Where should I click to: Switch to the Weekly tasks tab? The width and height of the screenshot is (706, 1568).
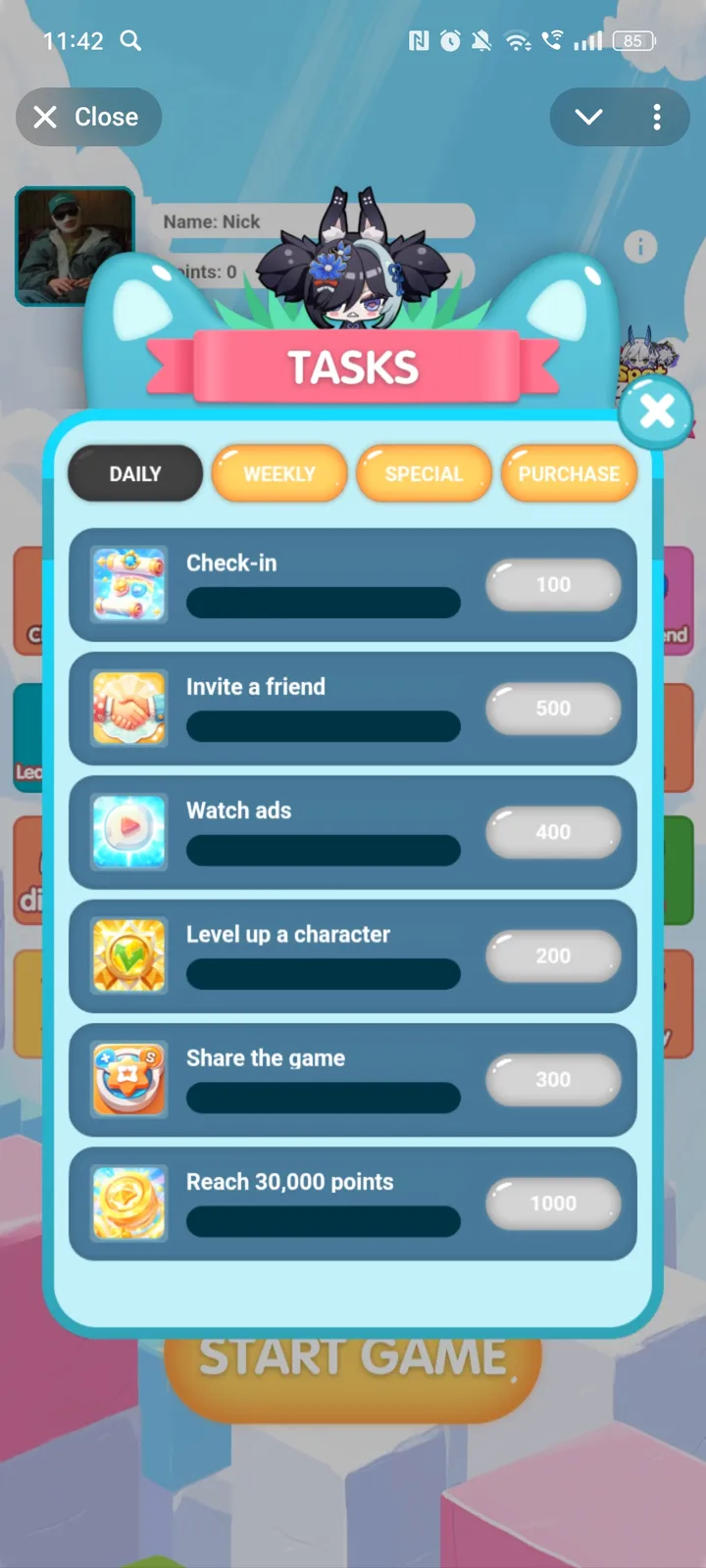click(x=279, y=474)
